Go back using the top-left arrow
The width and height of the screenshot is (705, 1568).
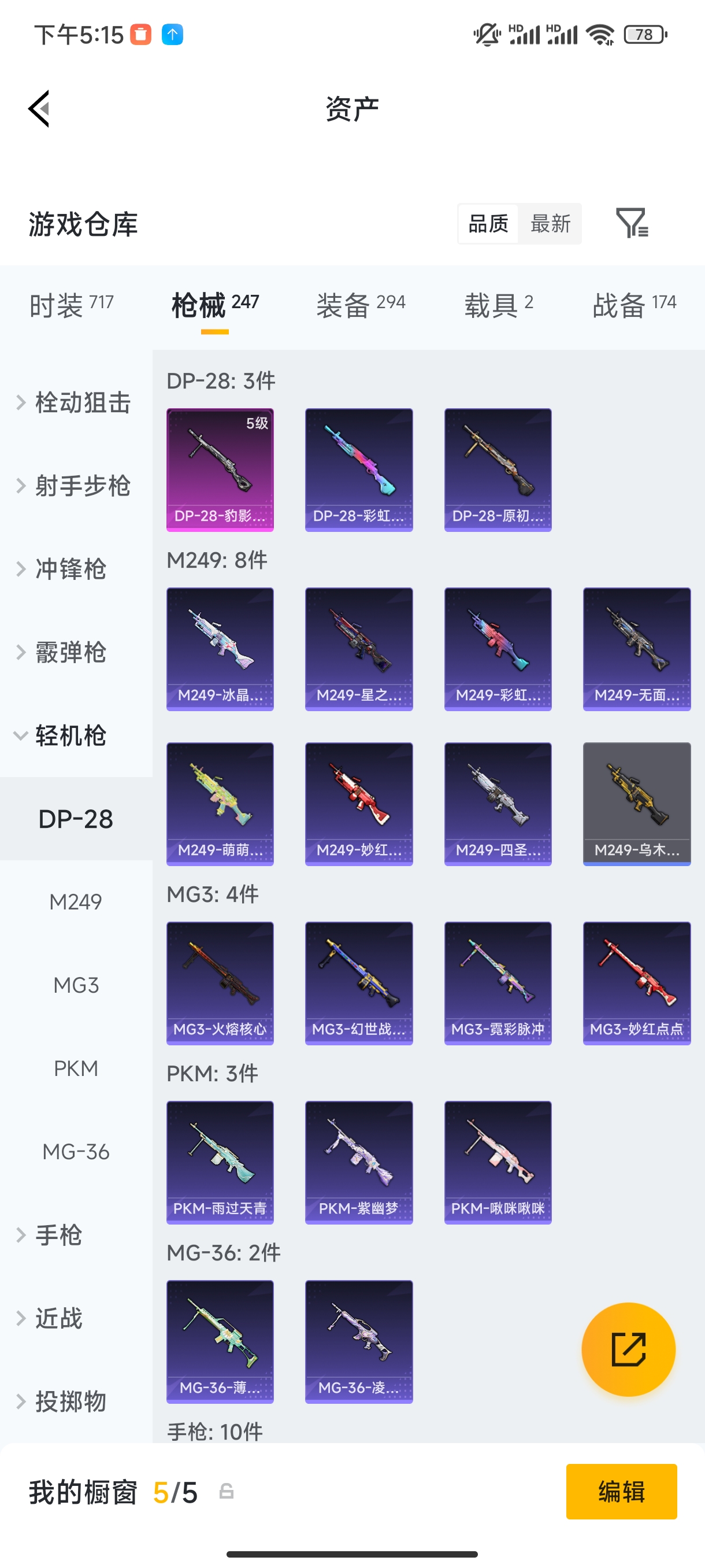point(39,109)
